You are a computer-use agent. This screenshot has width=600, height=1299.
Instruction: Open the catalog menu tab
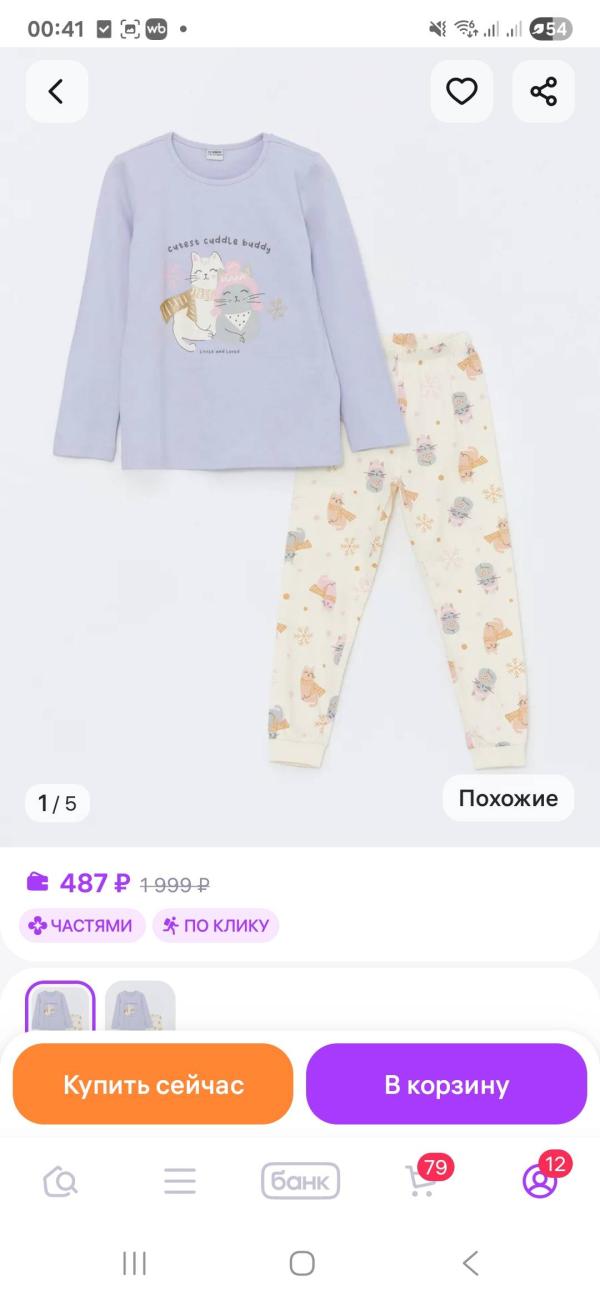tap(180, 1182)
